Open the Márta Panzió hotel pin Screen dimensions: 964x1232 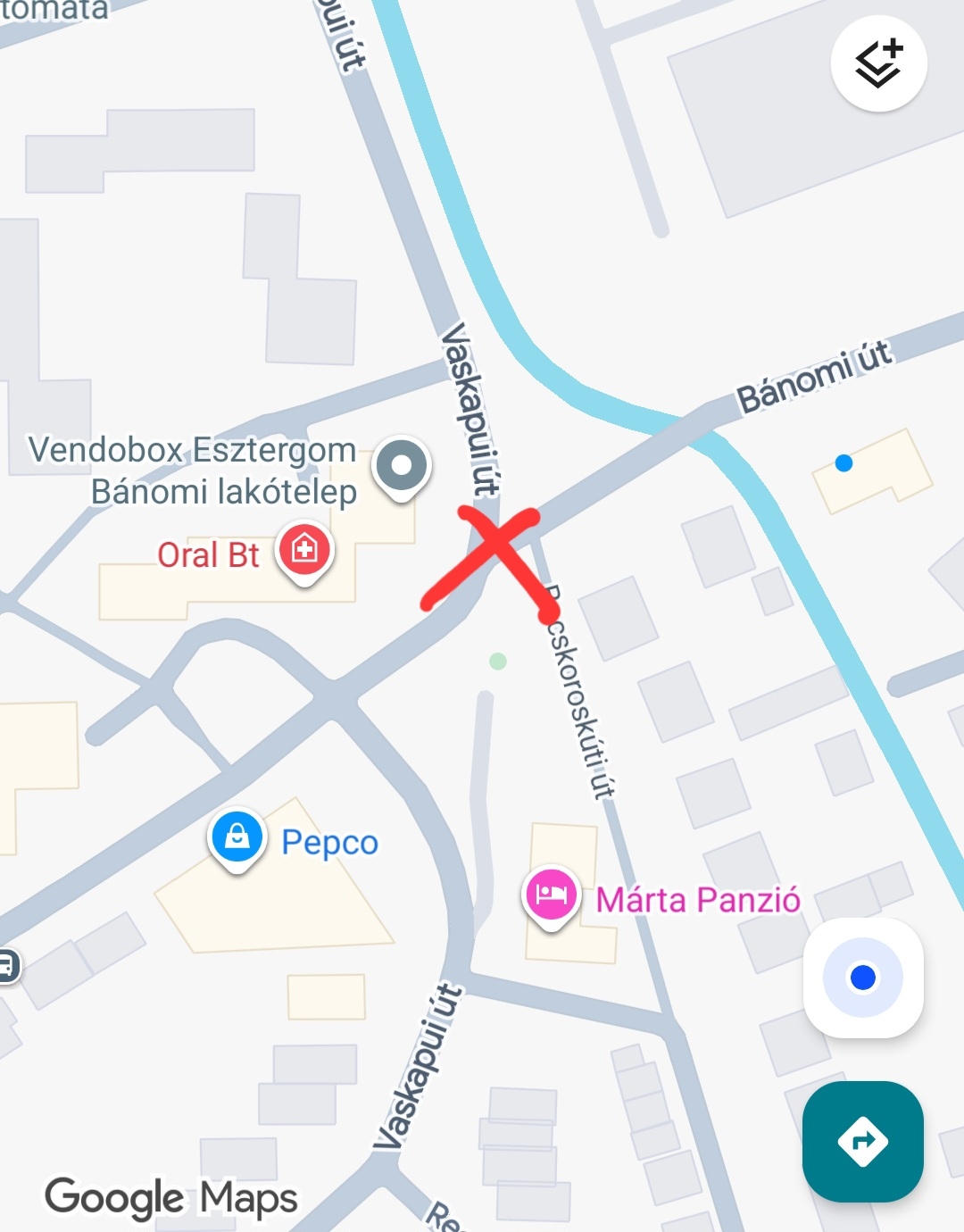tap(551, 895)
